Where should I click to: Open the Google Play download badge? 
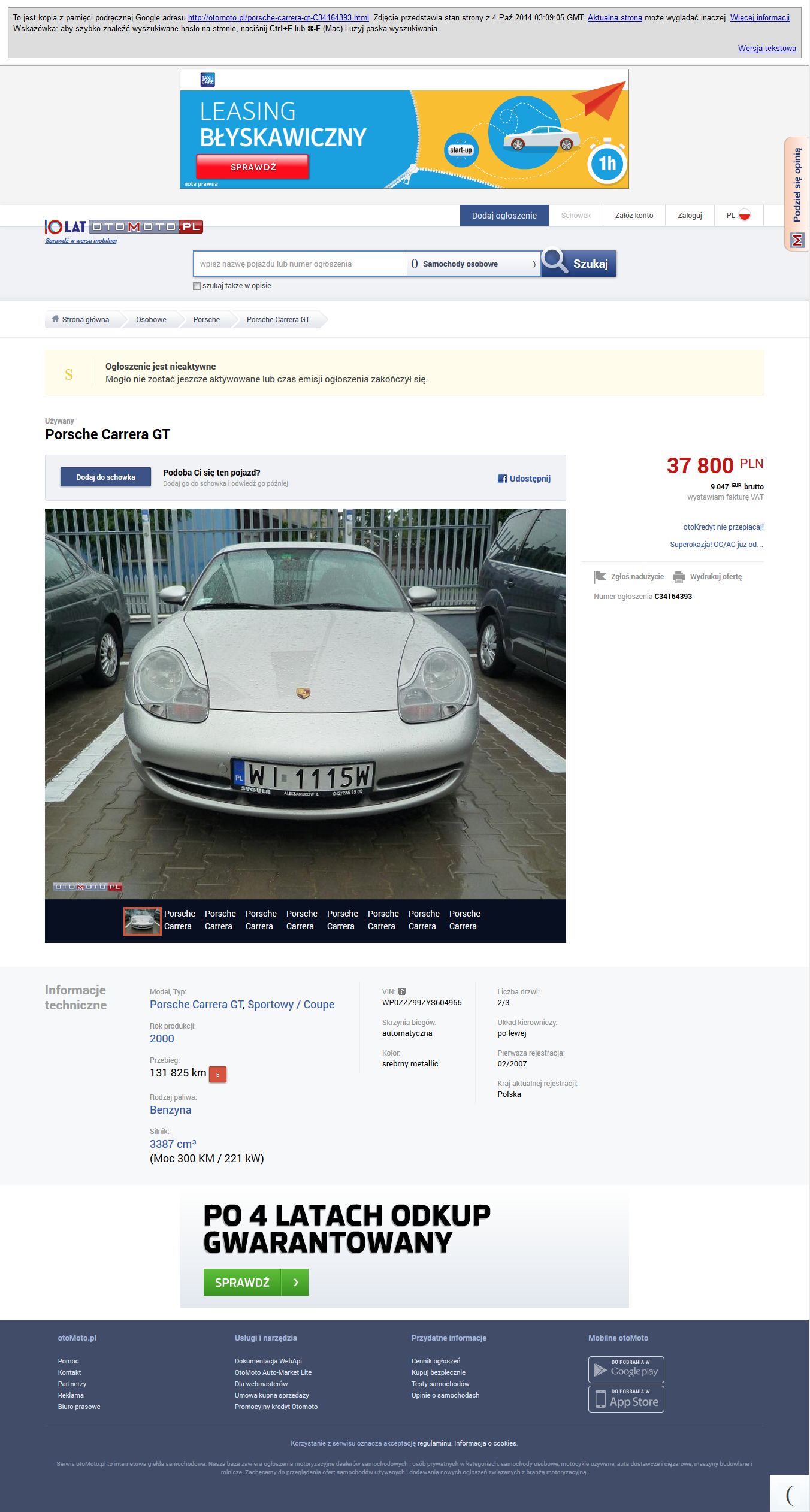[x=626, y=1369]
